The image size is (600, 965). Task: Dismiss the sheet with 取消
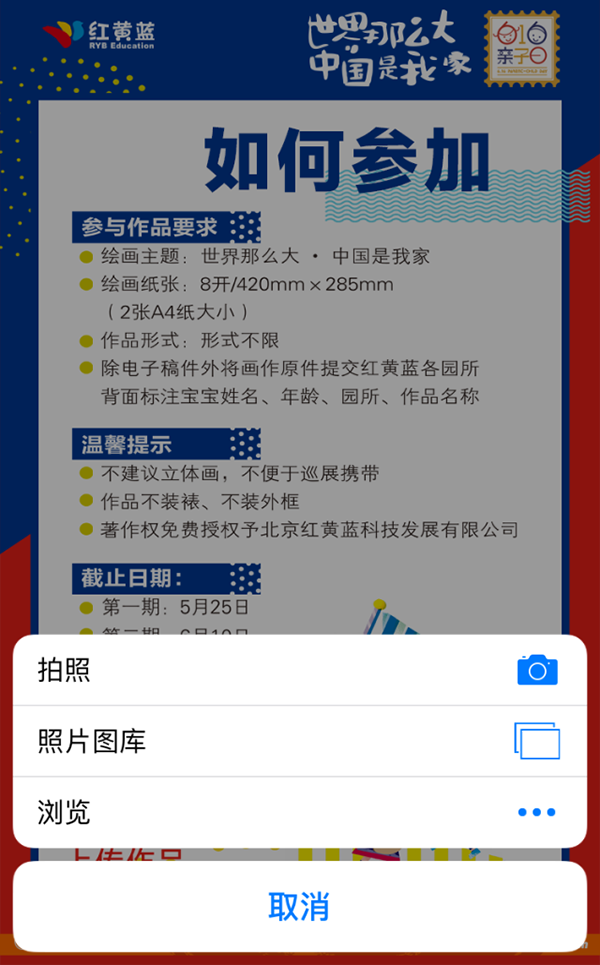point(298,906)
